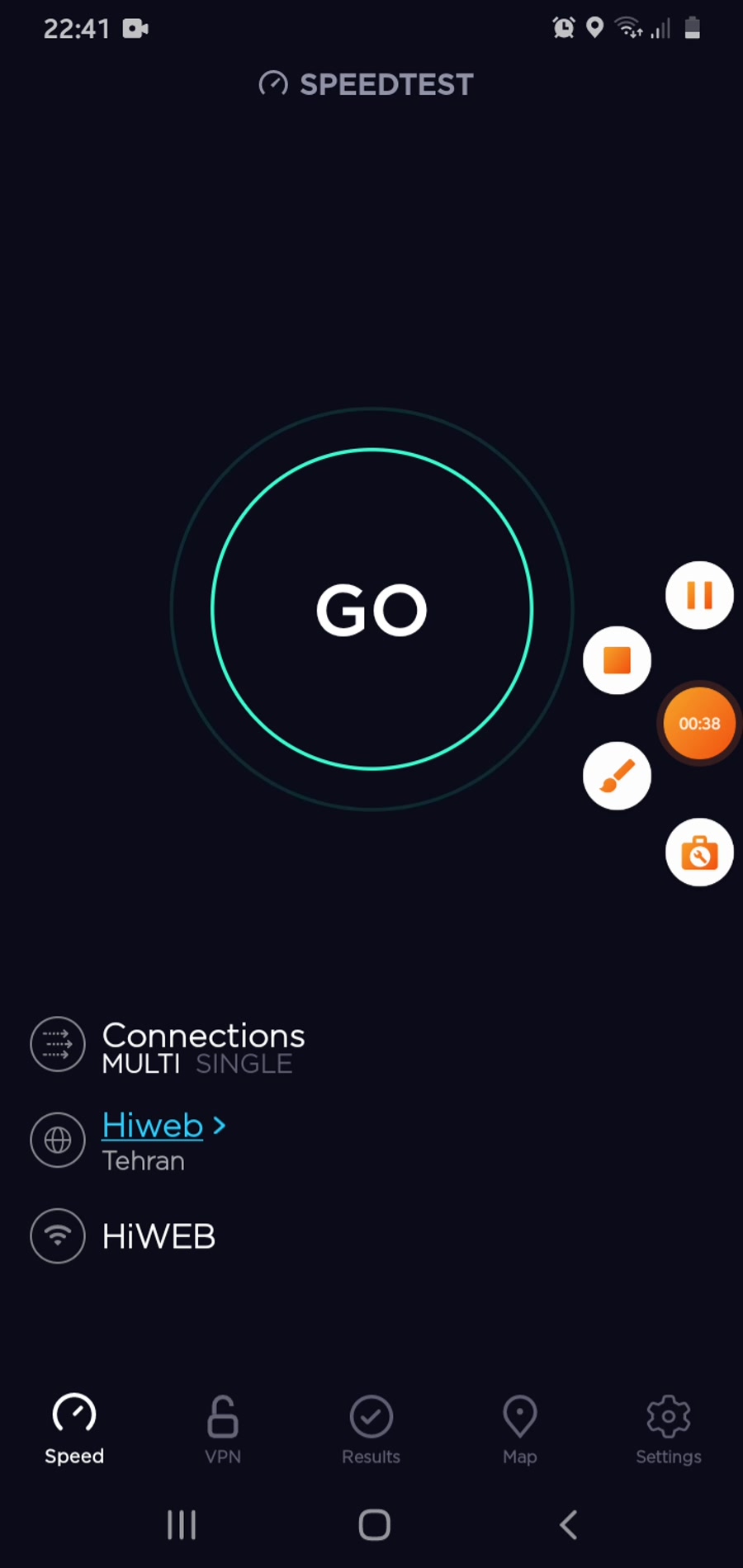Screen dimensions: 743x1568
Task: Tap the 00:38 recording timer bubble
Action: click(699, 724)
